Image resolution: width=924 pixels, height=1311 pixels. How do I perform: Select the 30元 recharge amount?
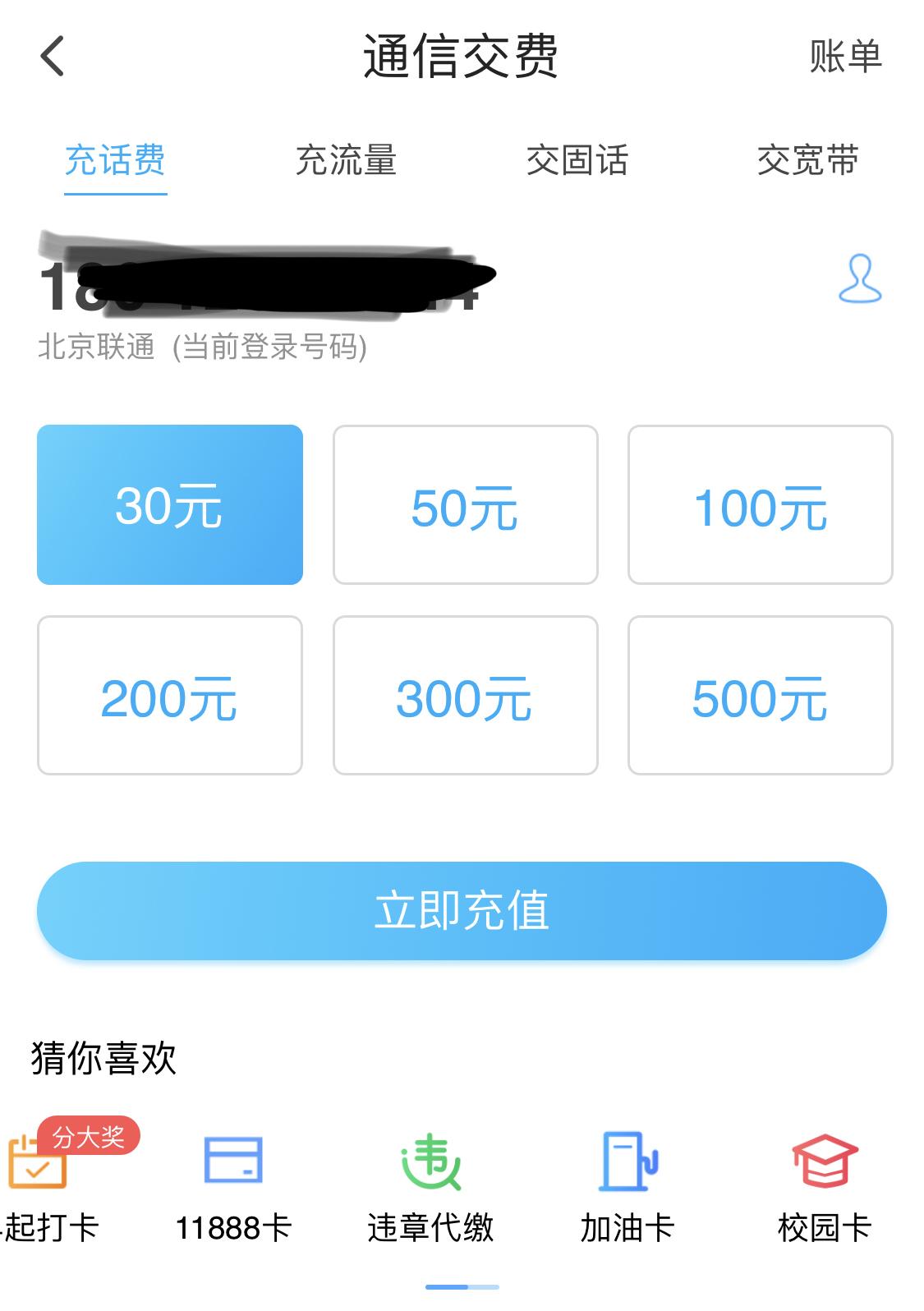point(168,507)
